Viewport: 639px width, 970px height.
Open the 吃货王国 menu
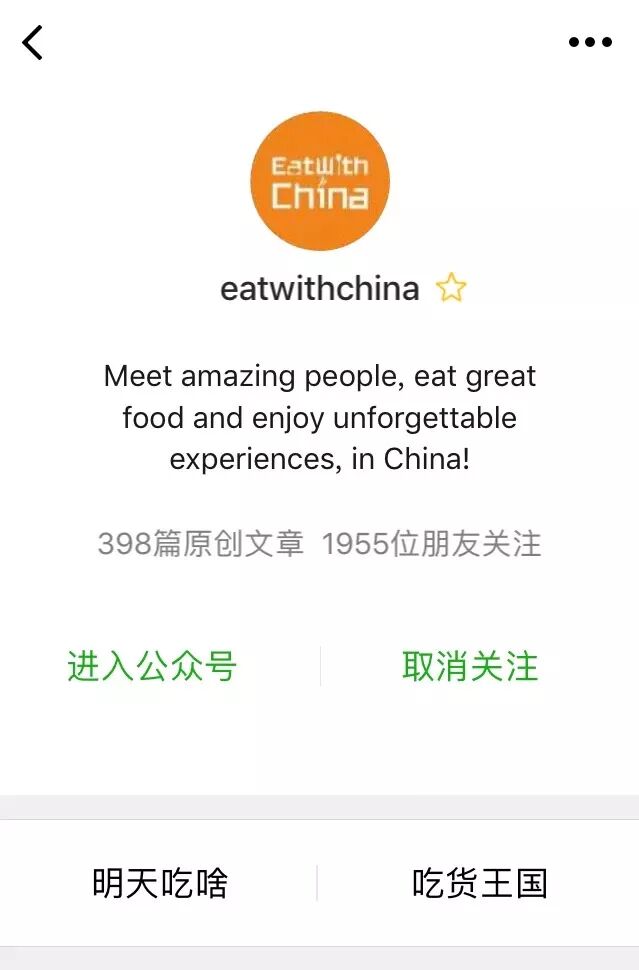[479, 883]
